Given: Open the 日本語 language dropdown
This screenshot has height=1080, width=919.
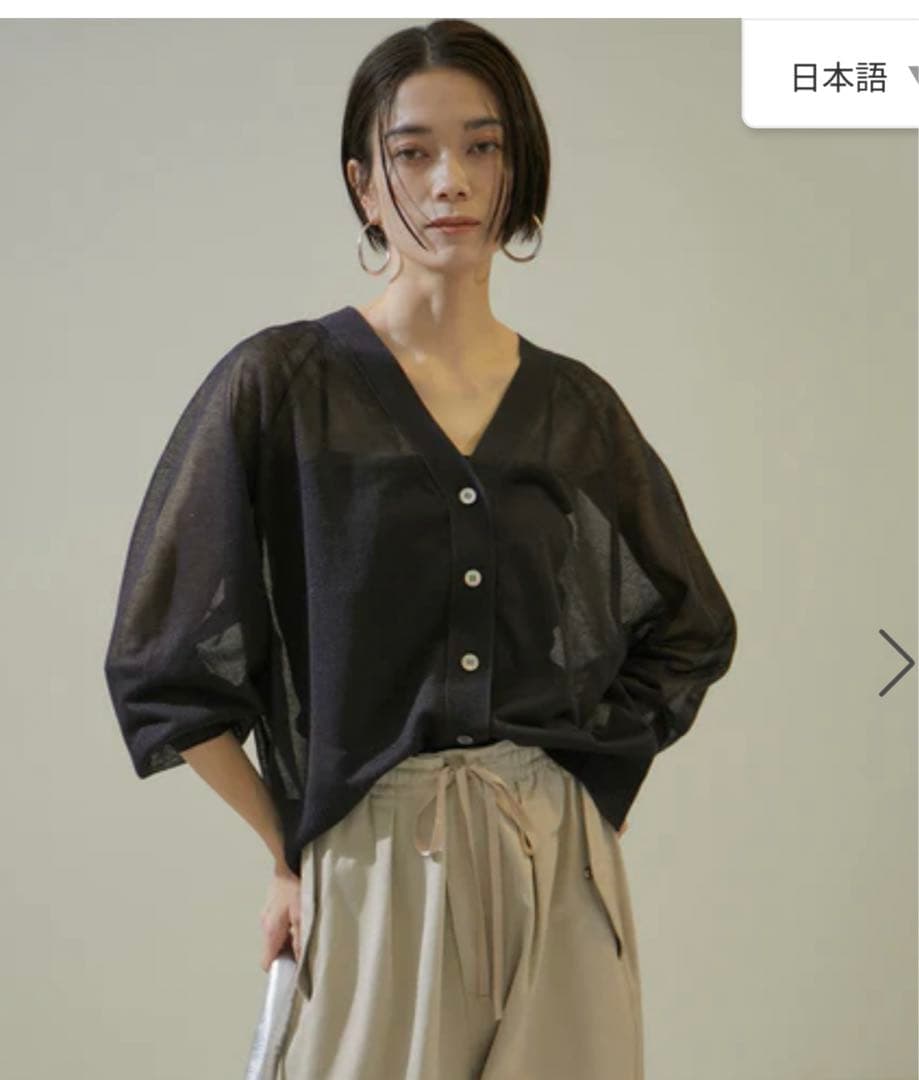Looking at the screenshot, I should [850, 77].
